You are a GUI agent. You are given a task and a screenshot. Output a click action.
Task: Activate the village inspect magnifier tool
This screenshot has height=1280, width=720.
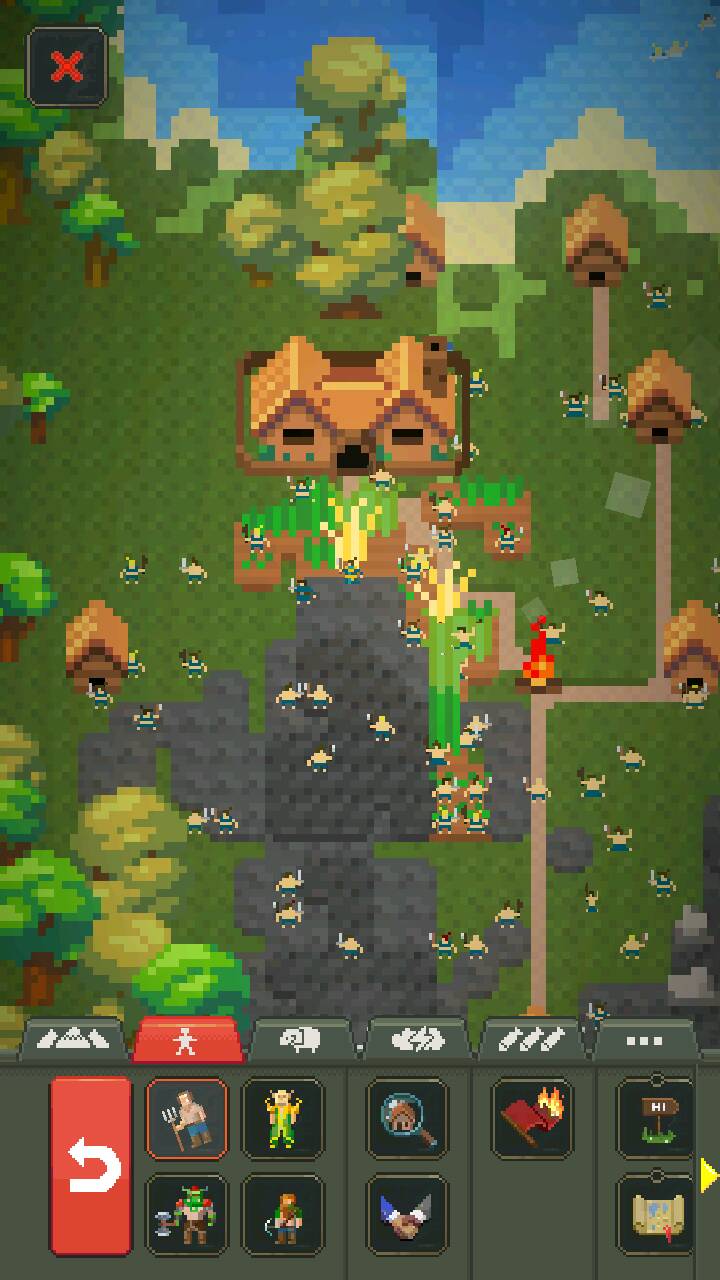(x=406, y=1118)
